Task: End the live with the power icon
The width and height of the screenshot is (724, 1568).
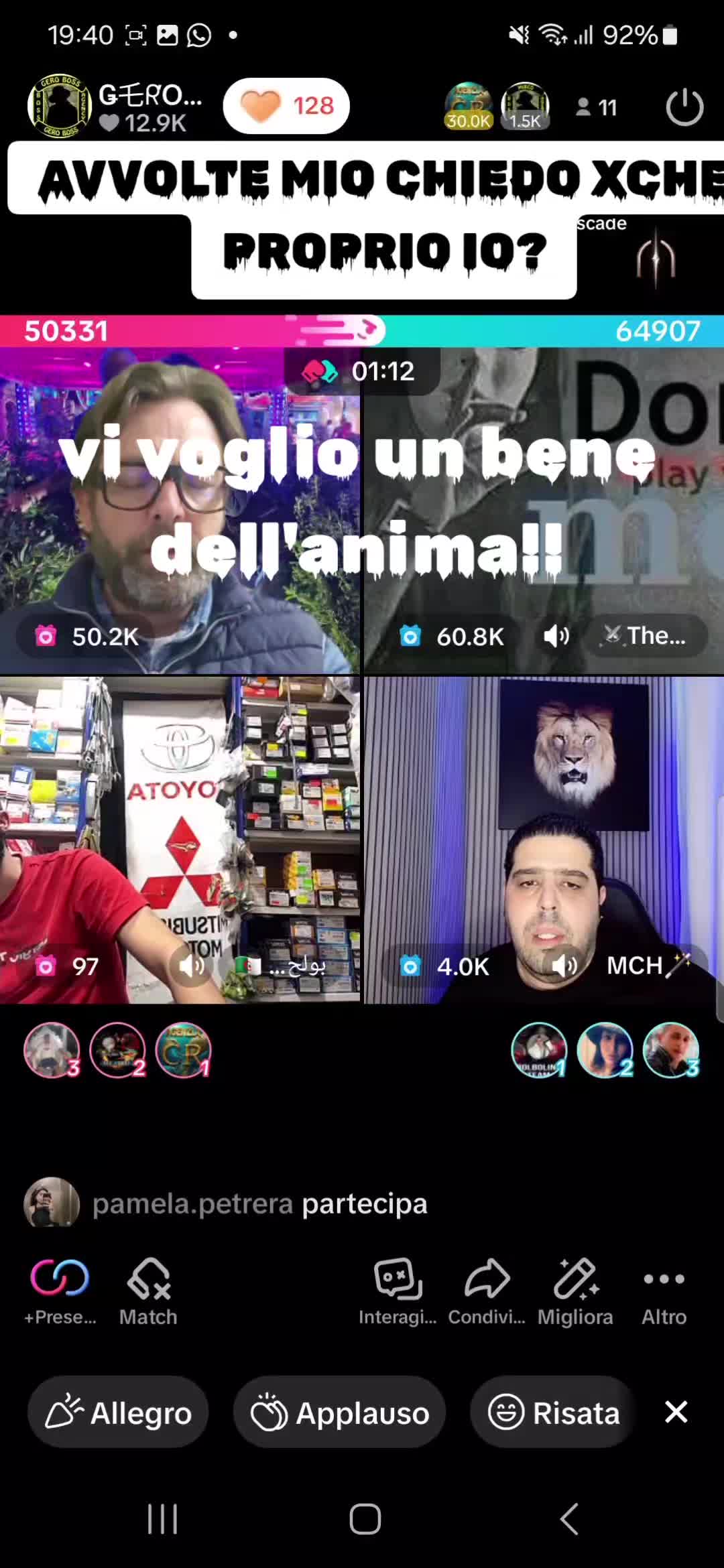Action: pos(684,107)
